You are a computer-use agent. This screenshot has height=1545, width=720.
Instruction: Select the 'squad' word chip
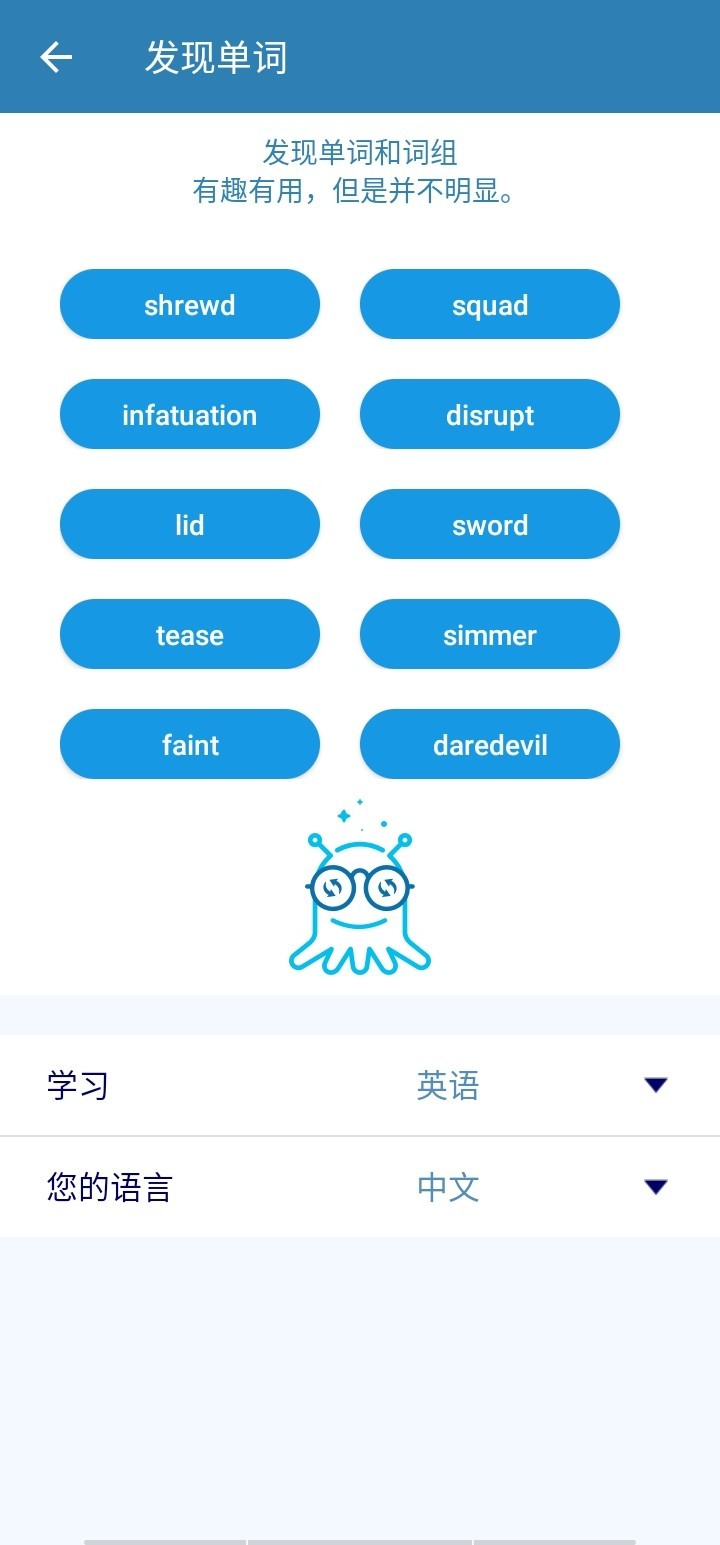pos(490,305)
